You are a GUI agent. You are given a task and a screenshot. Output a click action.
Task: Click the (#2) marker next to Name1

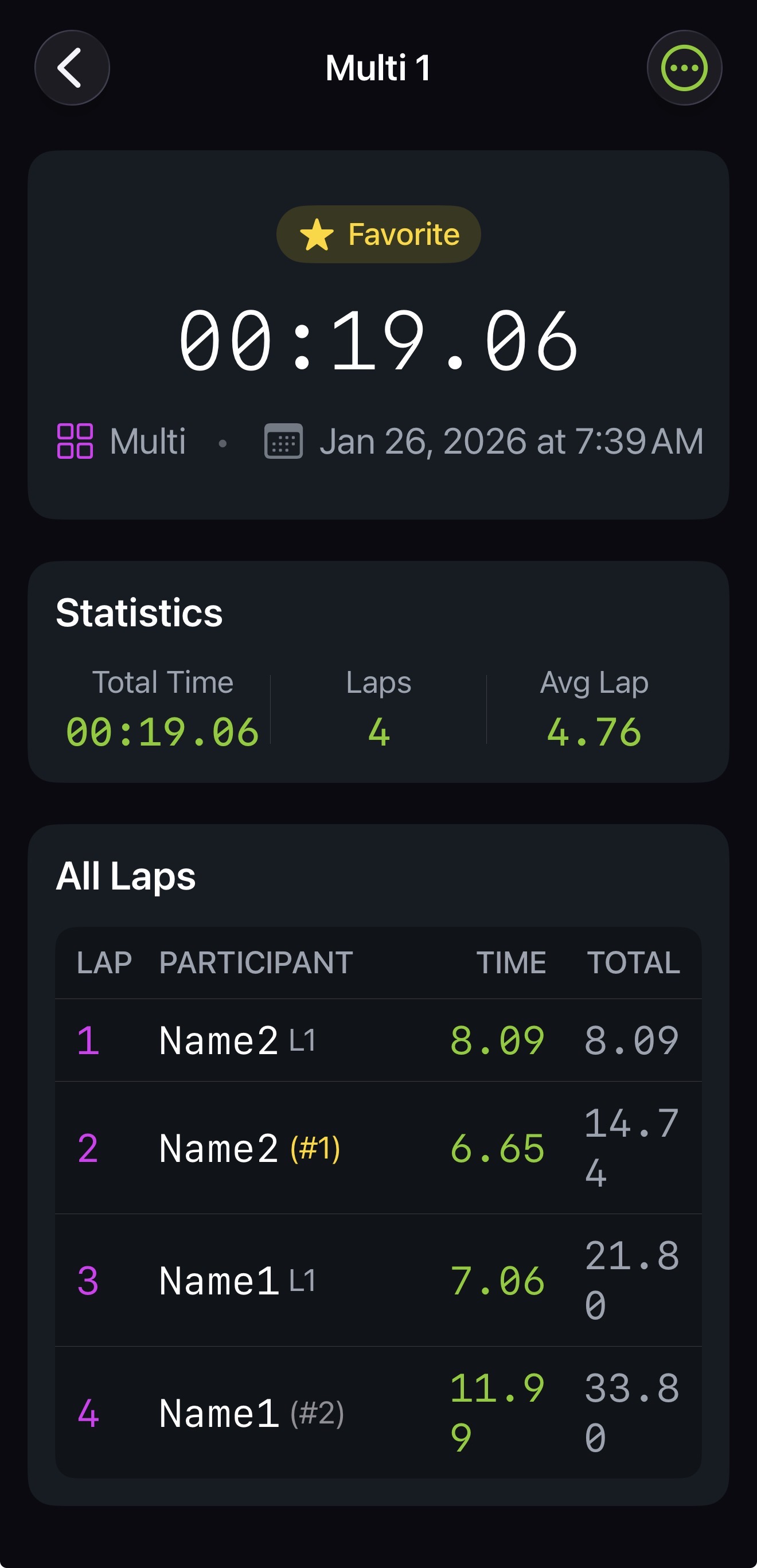pyautogui.click(x=319, y=1413)
